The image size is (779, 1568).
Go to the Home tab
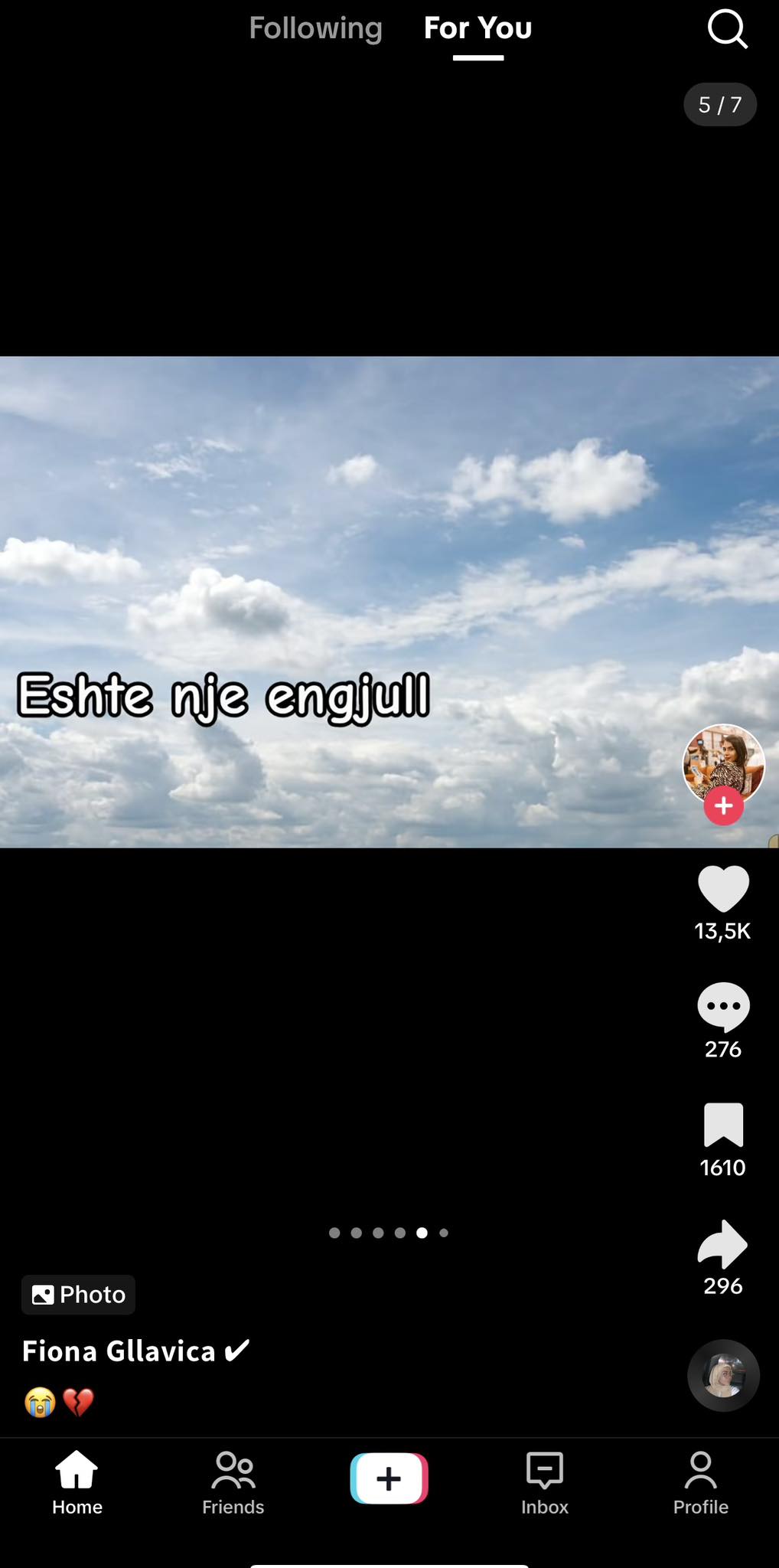point(77,1482)
